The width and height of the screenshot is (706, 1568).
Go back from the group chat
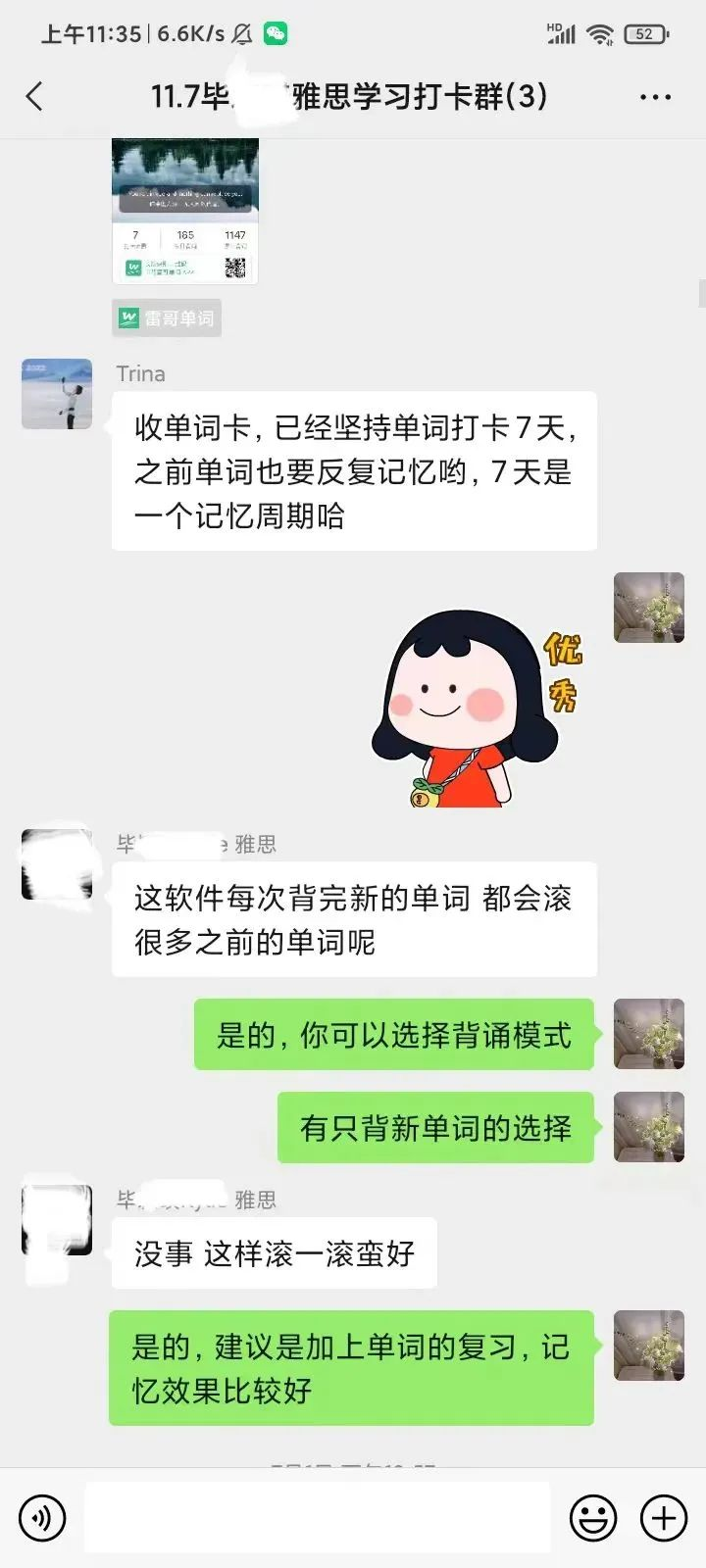[34, 96]
